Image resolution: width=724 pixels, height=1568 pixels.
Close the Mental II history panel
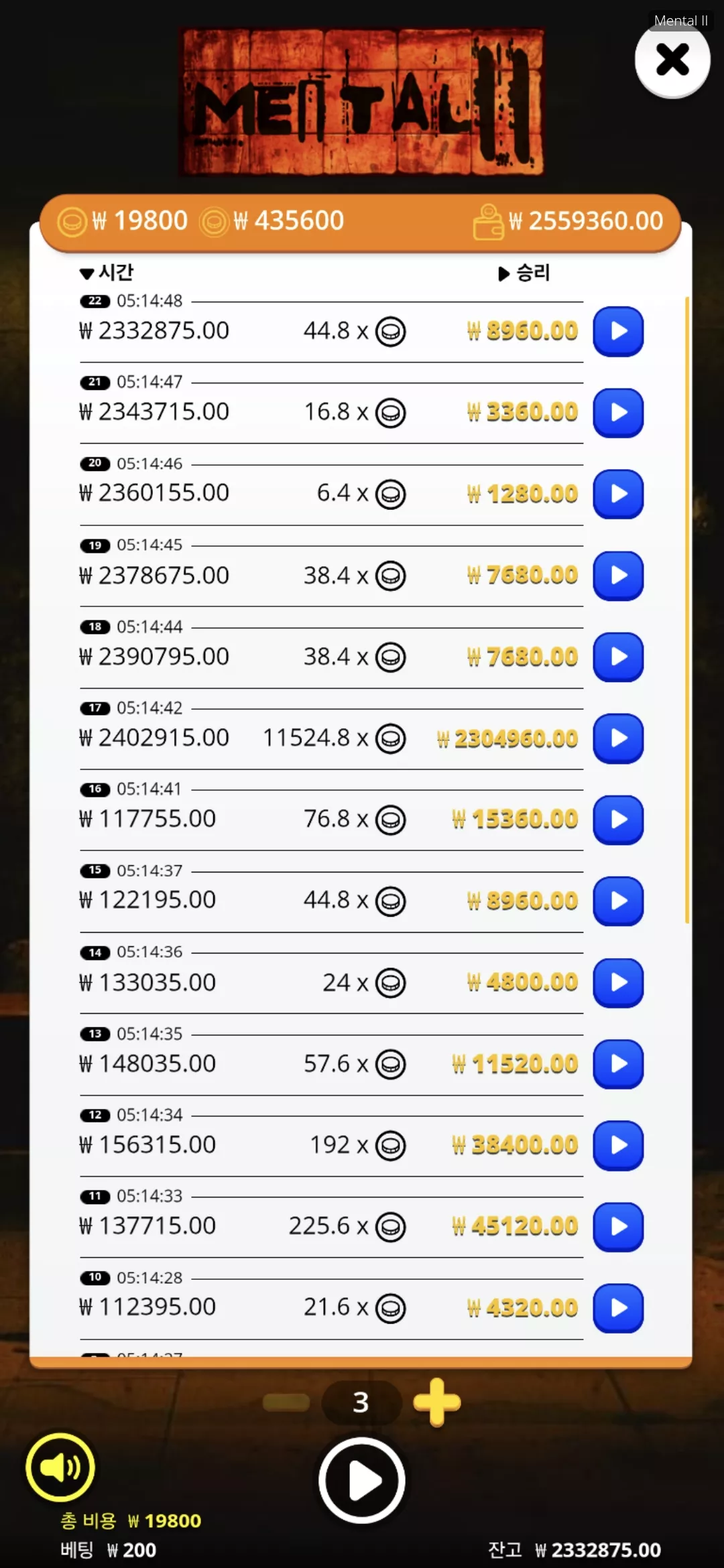pos(672,60)
